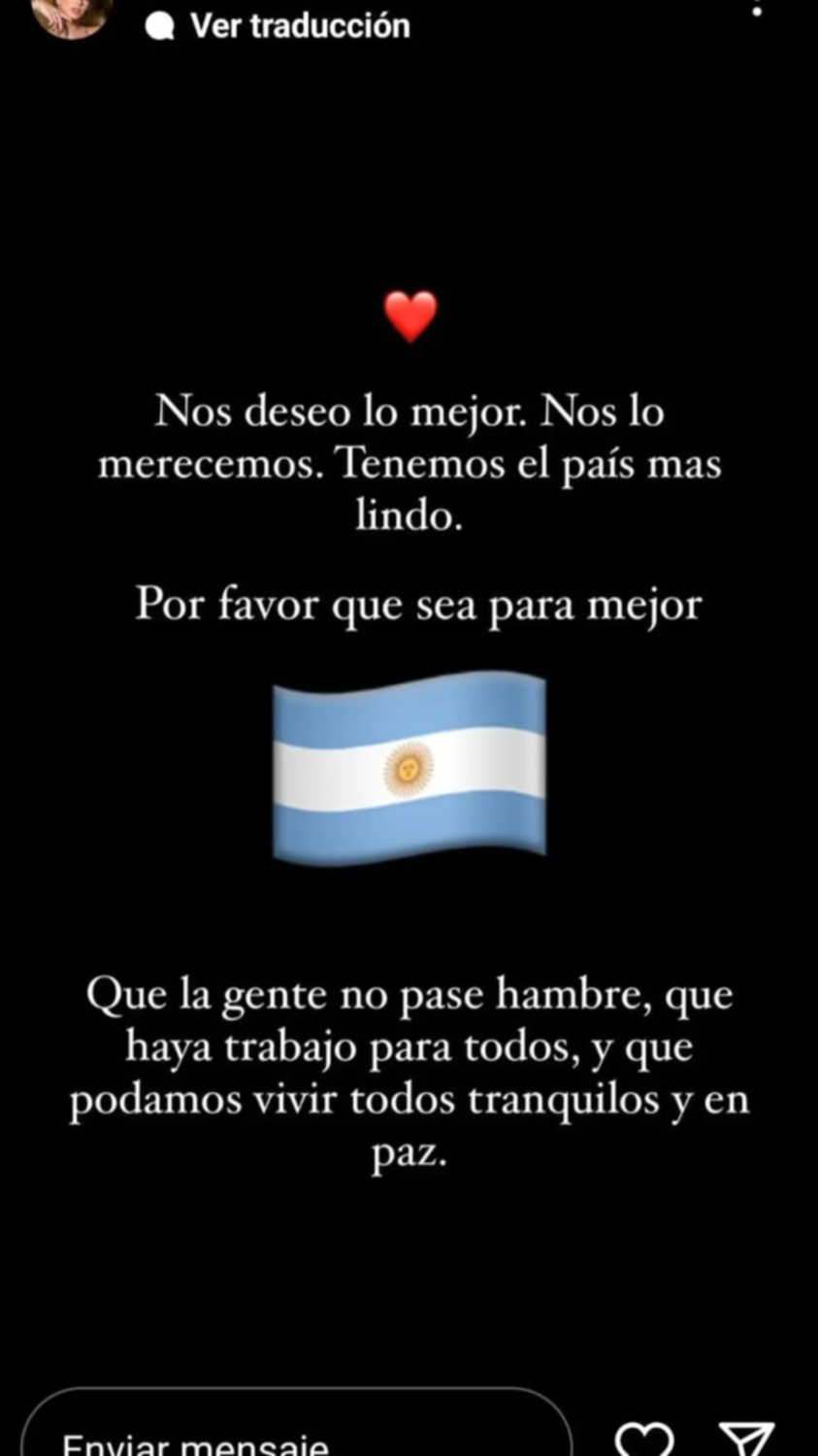818x1456 pixels.
Task: Share the story via paper plane icon
Action: click(746, 1439)
